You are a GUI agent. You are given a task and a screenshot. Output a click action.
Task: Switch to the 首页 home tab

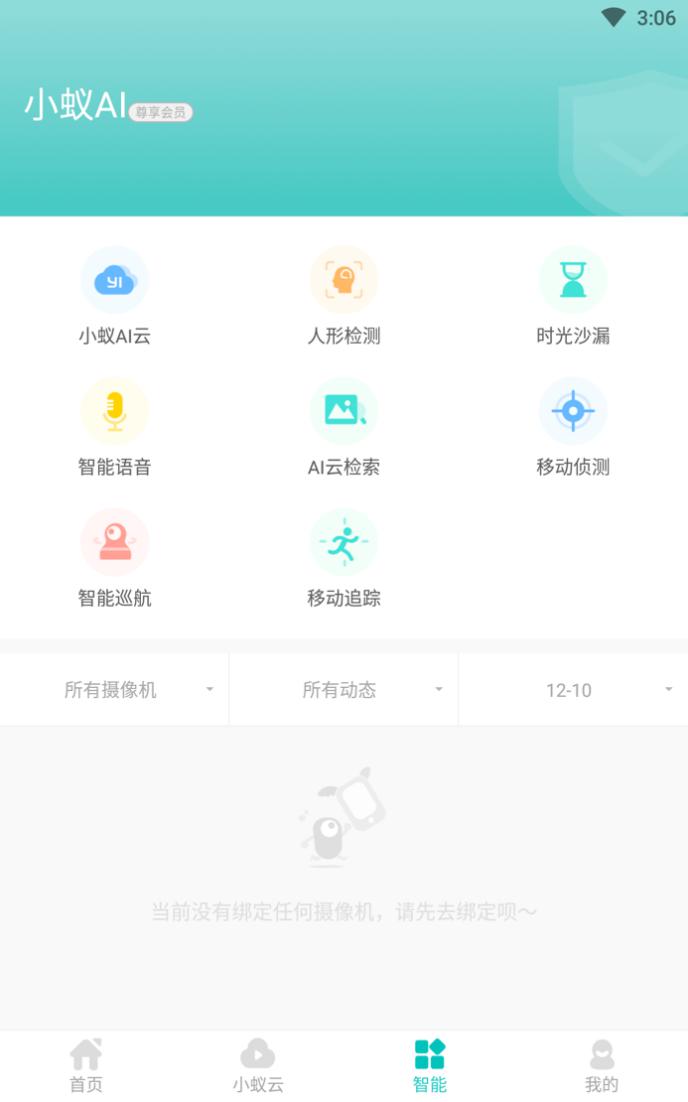tap(86, 1066)
